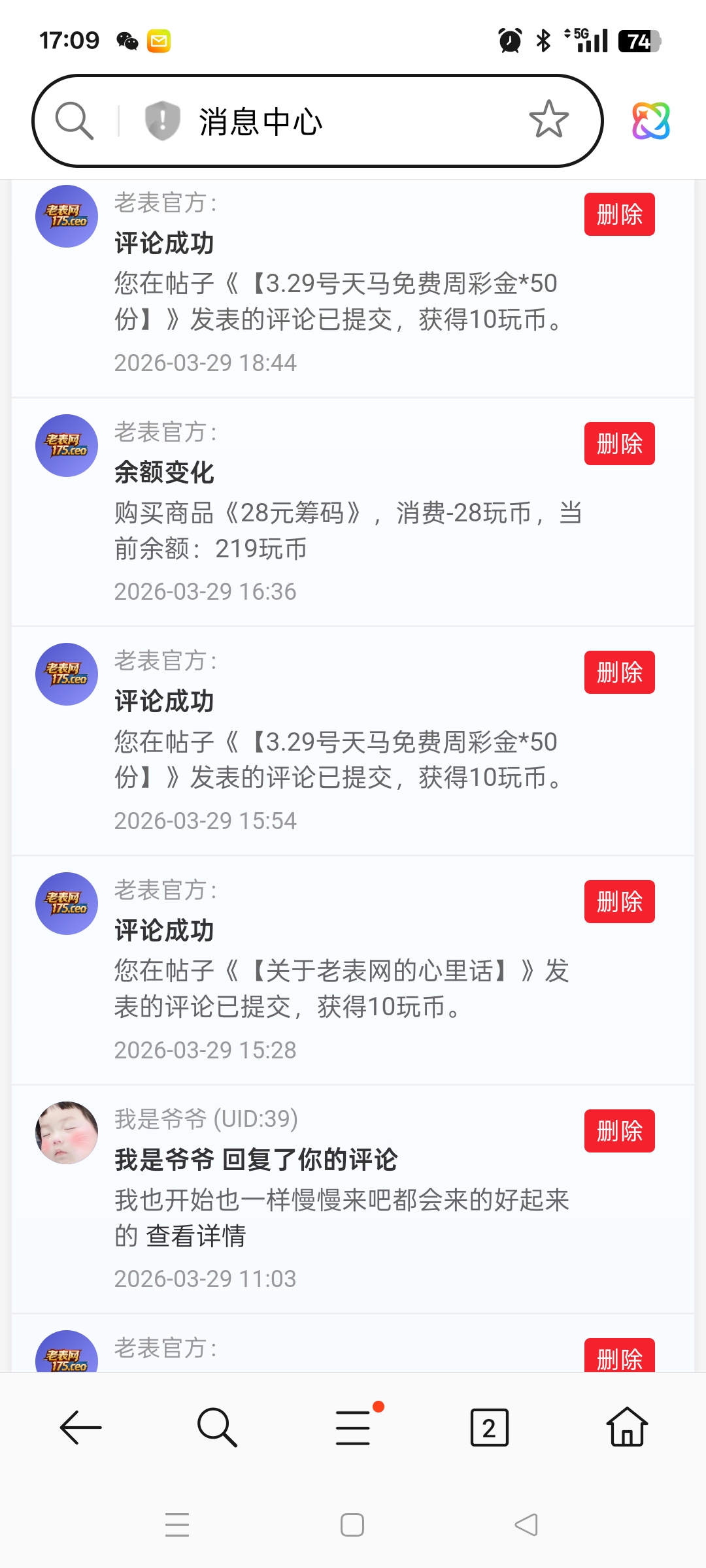Delete the reply from 我是爷爷
Image resolution: width=706 pixels, height=1568 pixels.
[x=619, y=1131]
